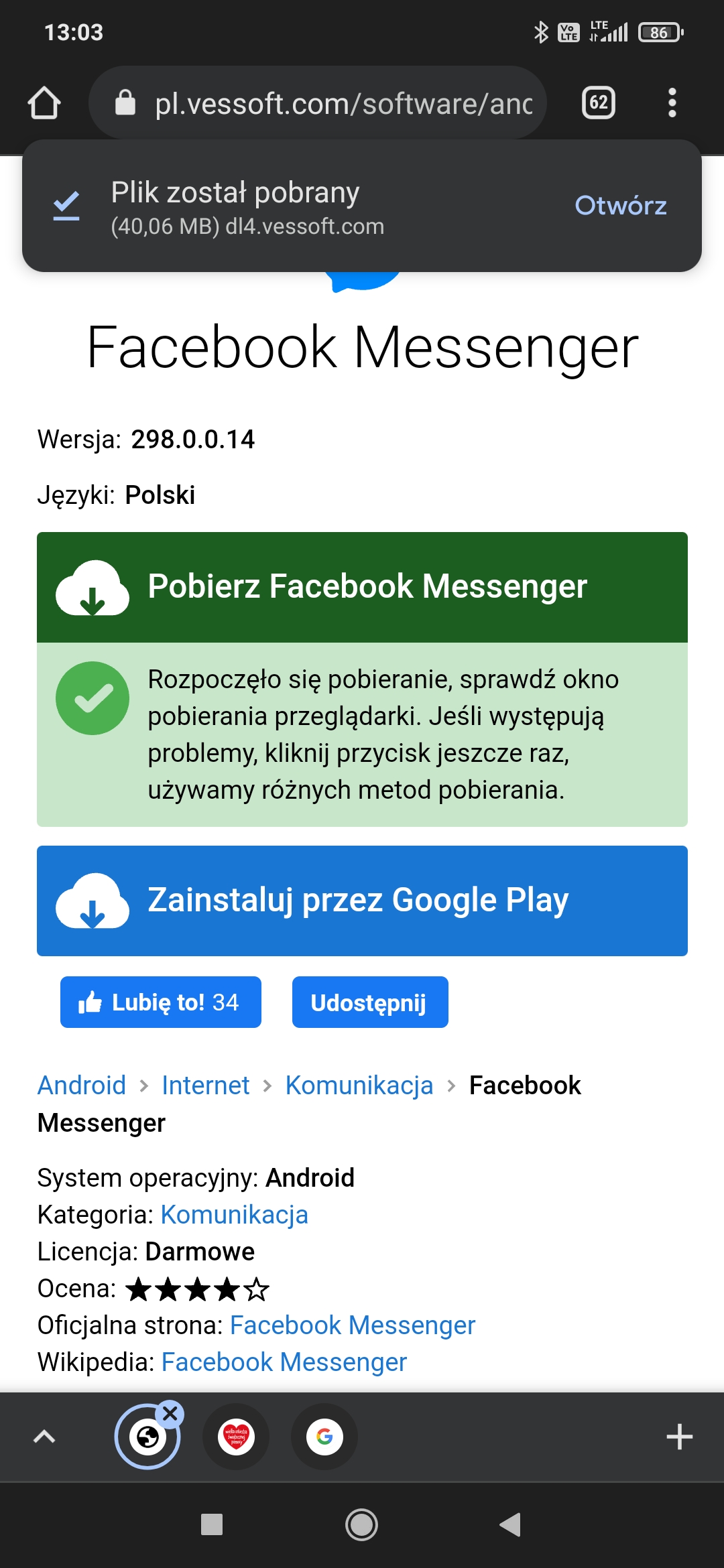Open the browser overflow menu
This screenshot has width=724, height=1568.
[672, 103]
